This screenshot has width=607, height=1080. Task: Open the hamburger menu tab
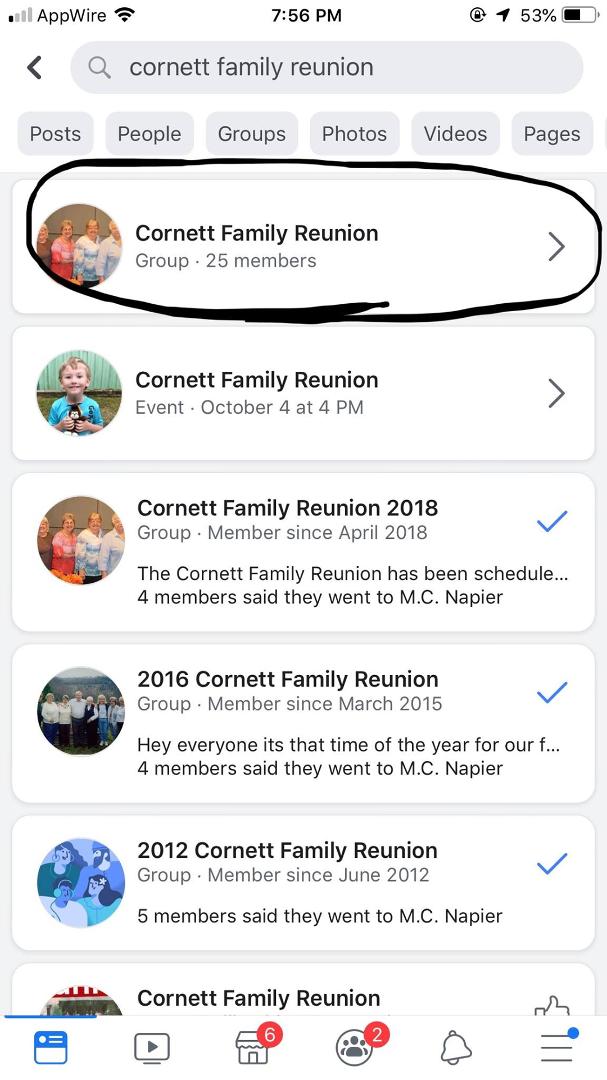click(x=557, y=1047)
